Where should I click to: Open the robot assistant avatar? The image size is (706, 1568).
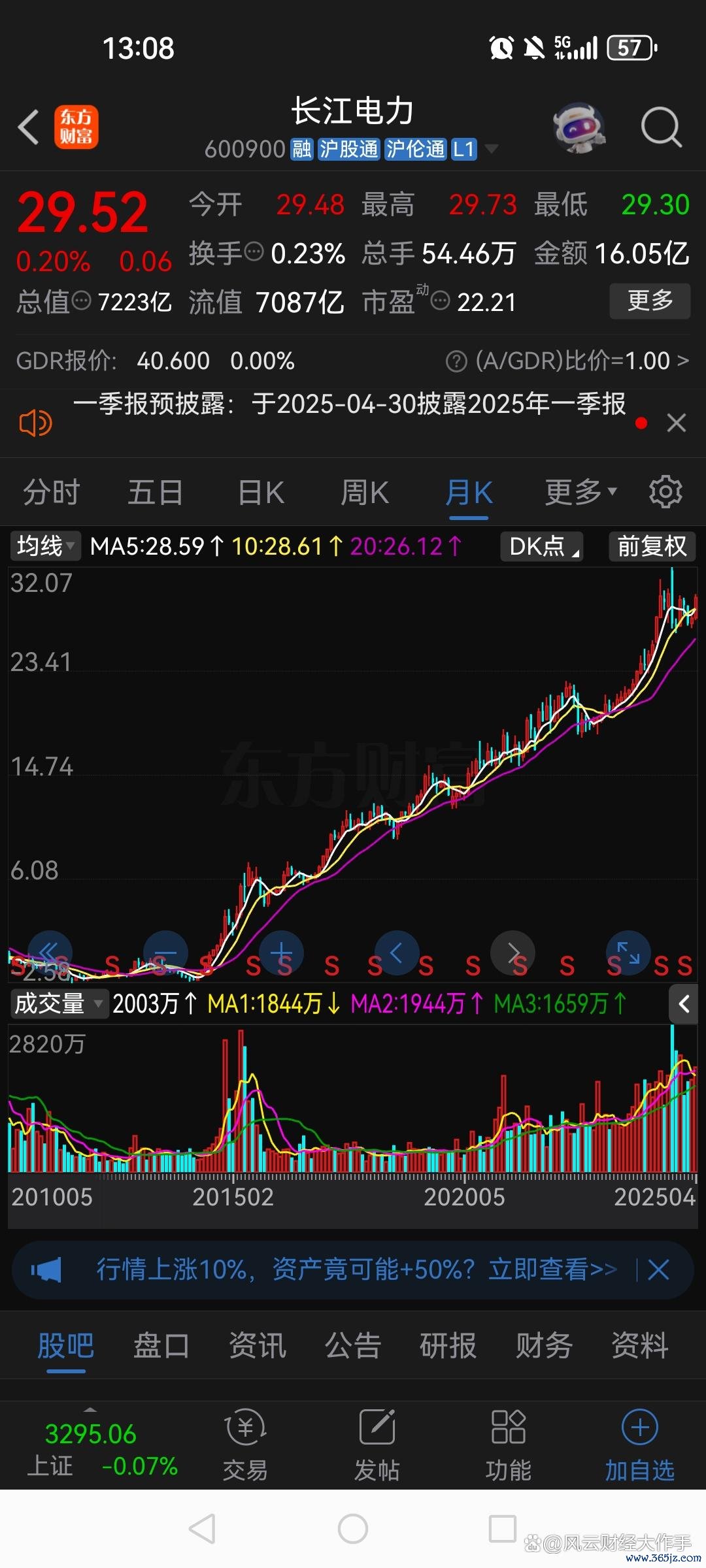(579, 127)
